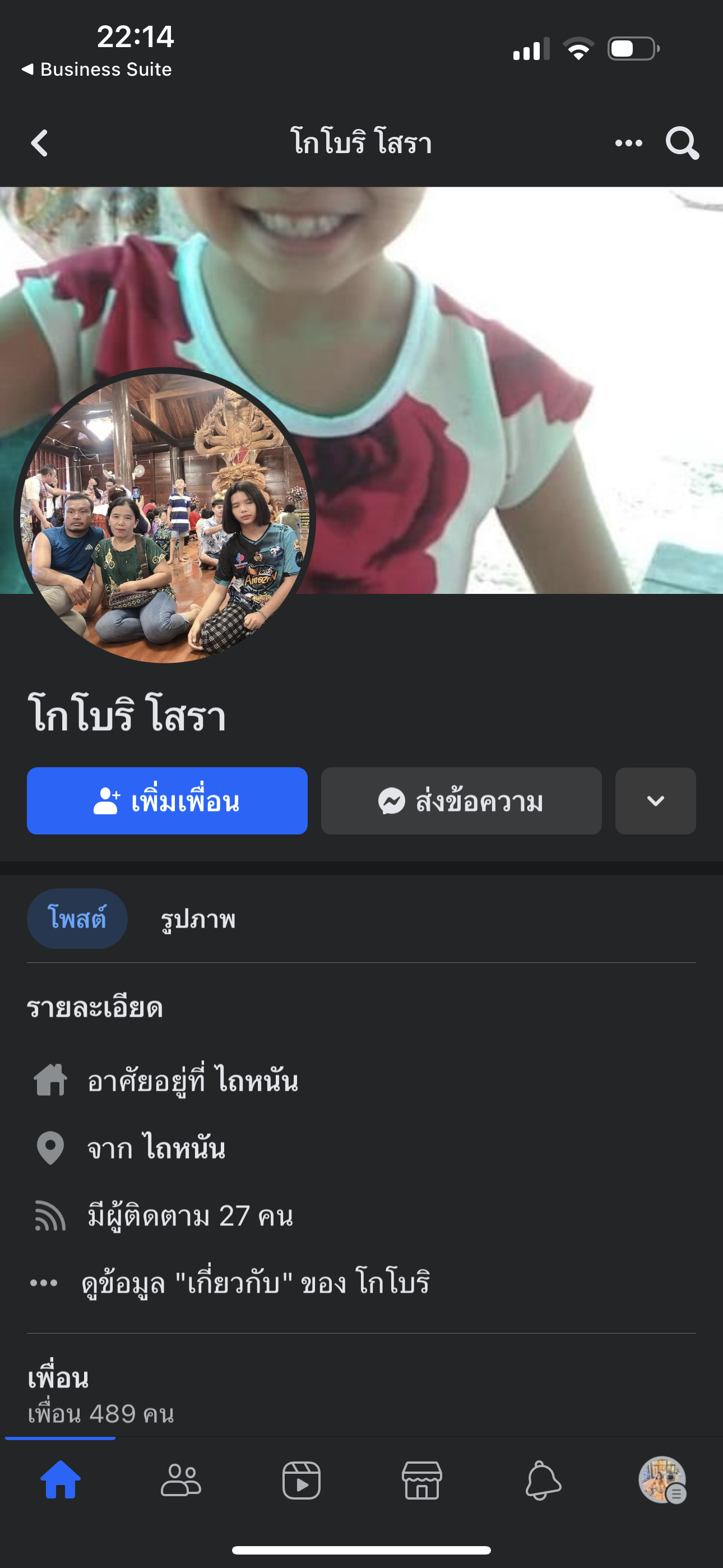723x1568 pixels.
Task: Open search on this profile
Action: coord(682,144)
